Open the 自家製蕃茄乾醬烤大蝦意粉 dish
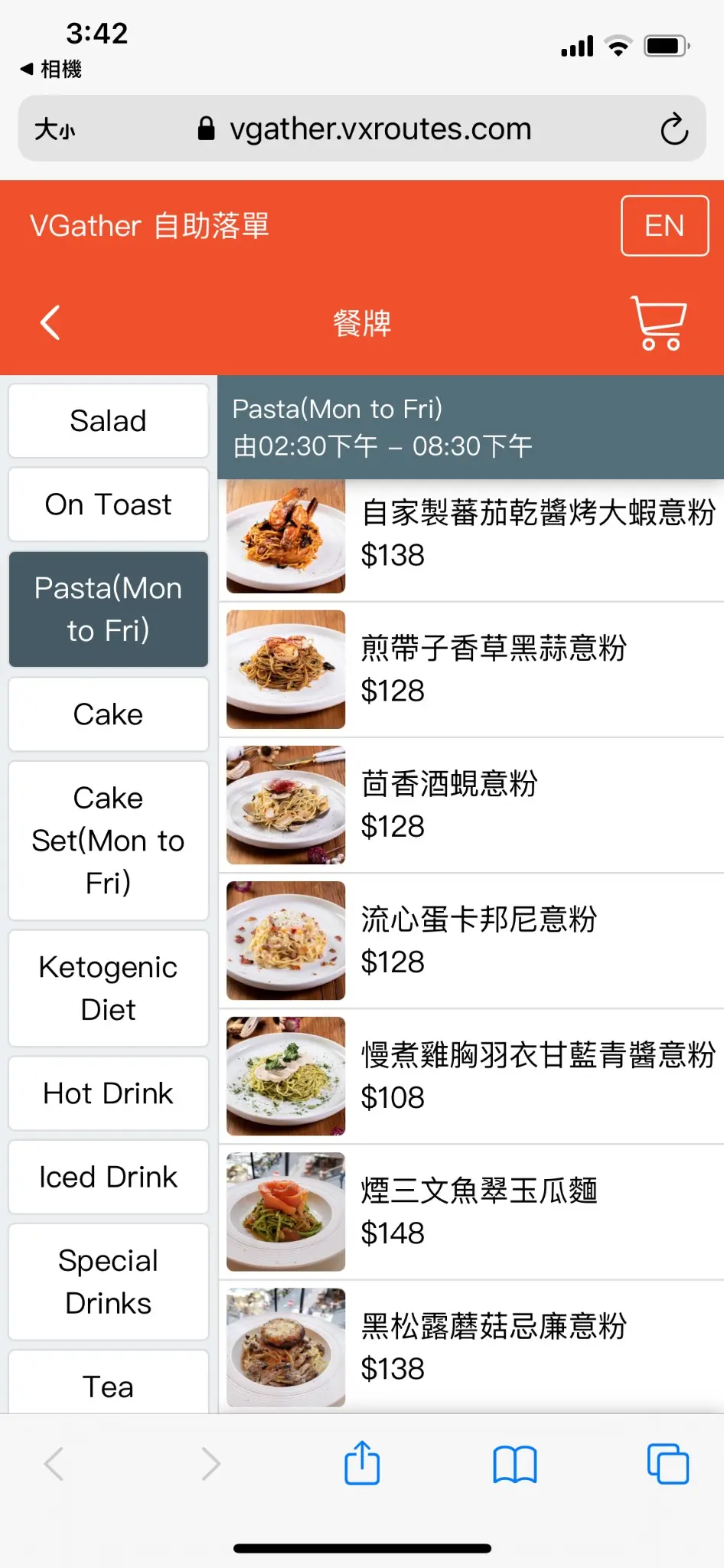724x1568 pixels. tap(471, 535)
